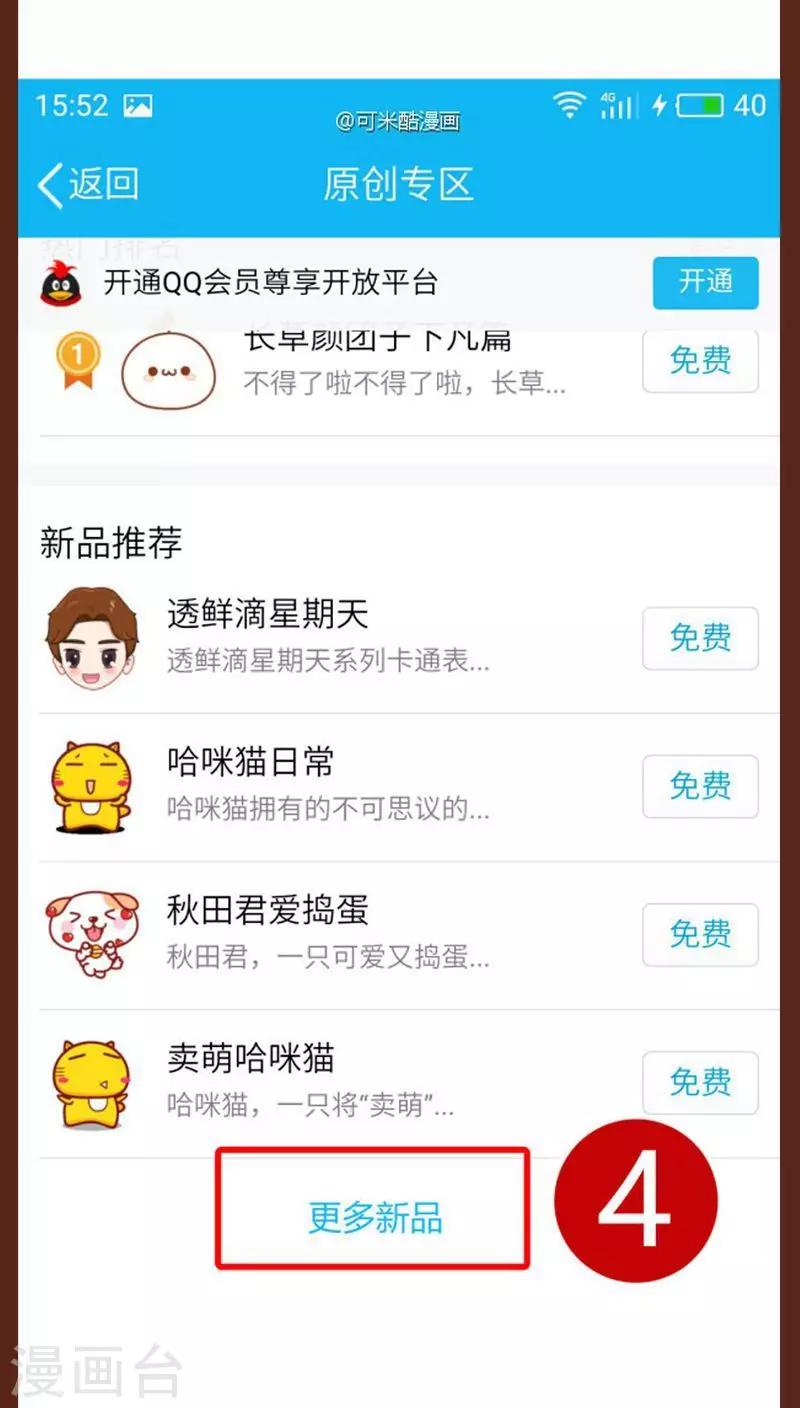Tap 免费 next to 卖萌哈咪猫

tap(700, 1082)
